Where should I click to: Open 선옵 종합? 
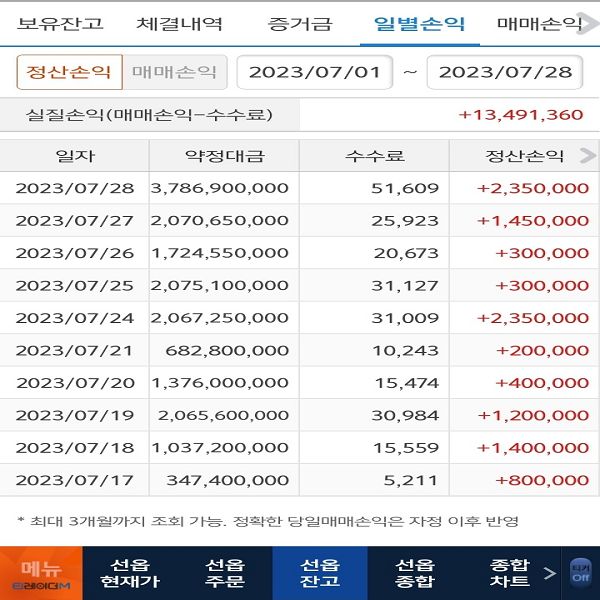click(414, 573)
